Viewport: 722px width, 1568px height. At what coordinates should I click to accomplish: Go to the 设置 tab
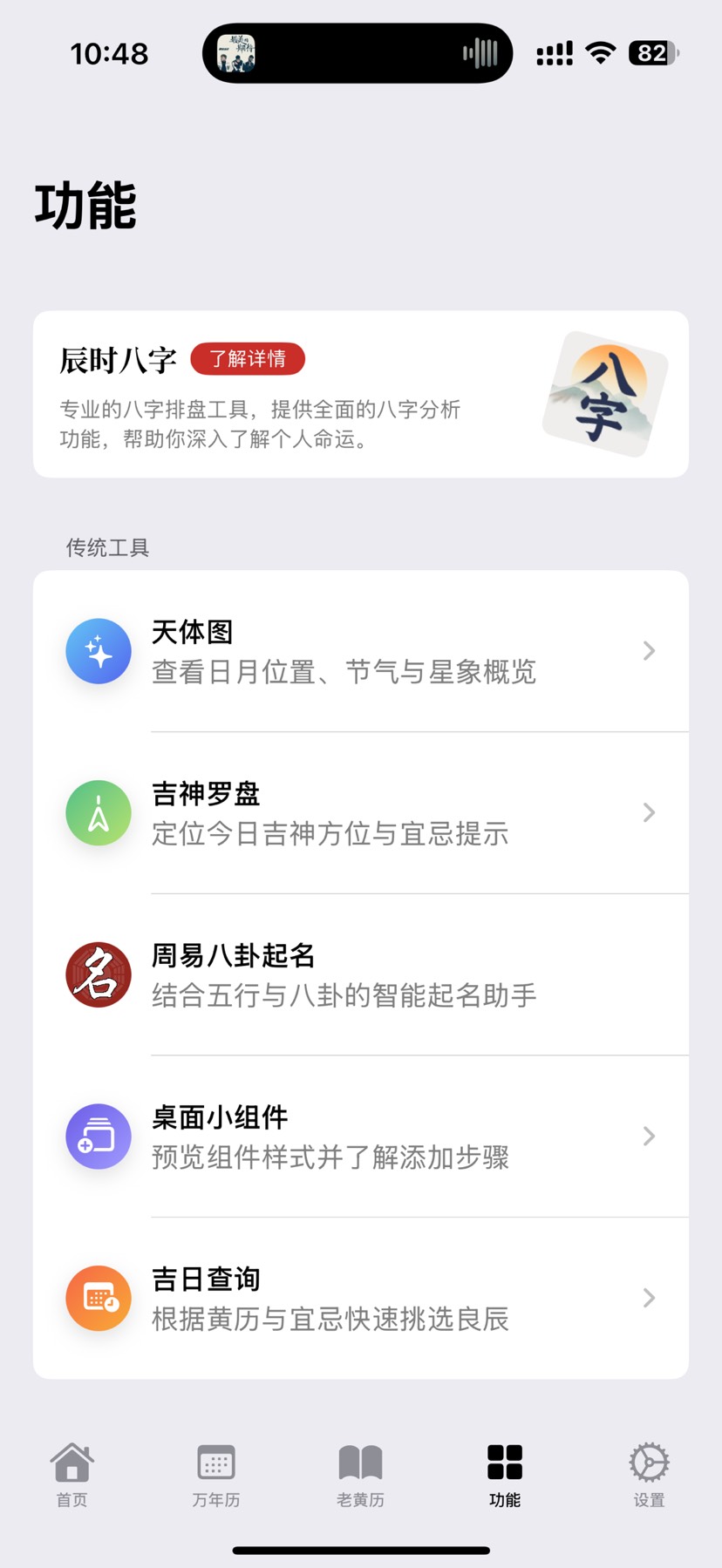click(x=649, y=1475)
